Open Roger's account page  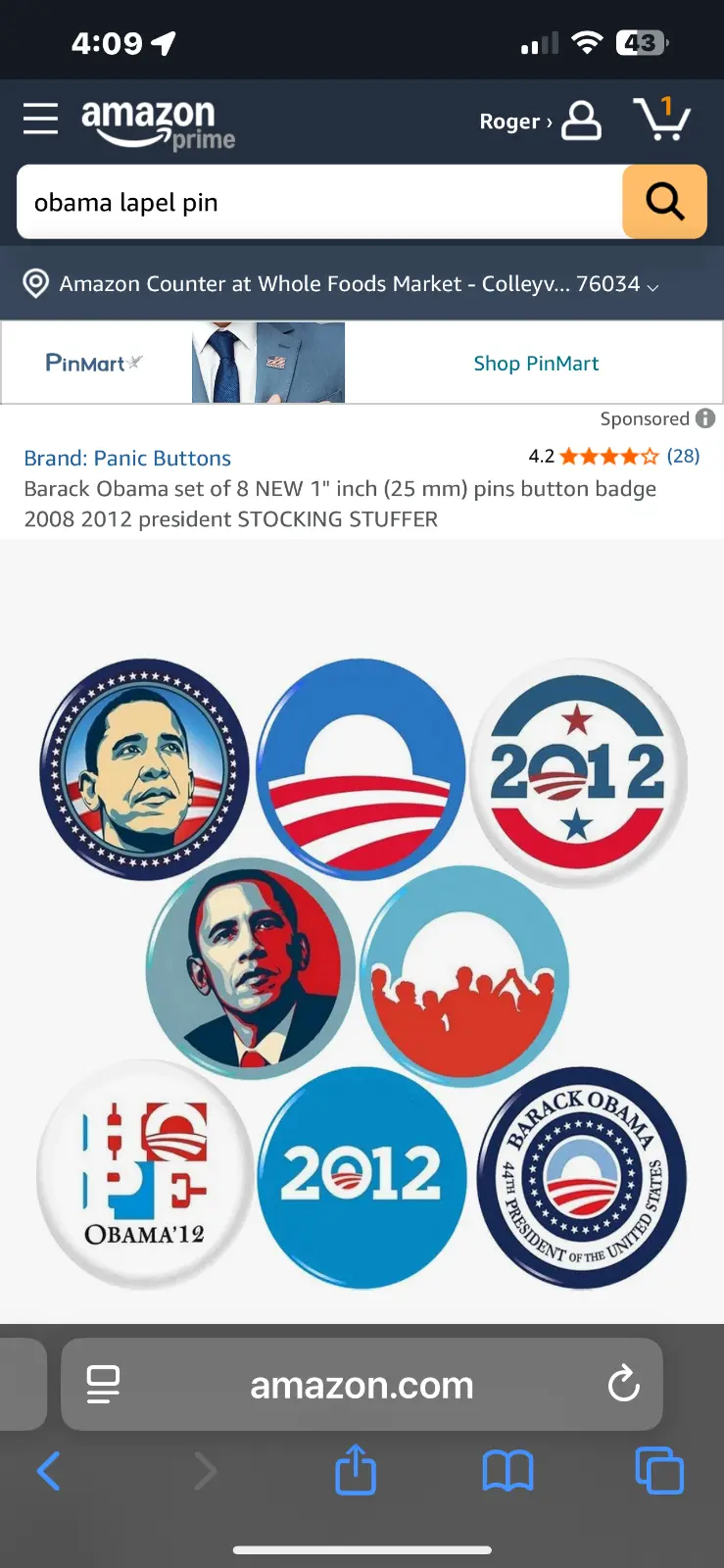click(539, 122)
